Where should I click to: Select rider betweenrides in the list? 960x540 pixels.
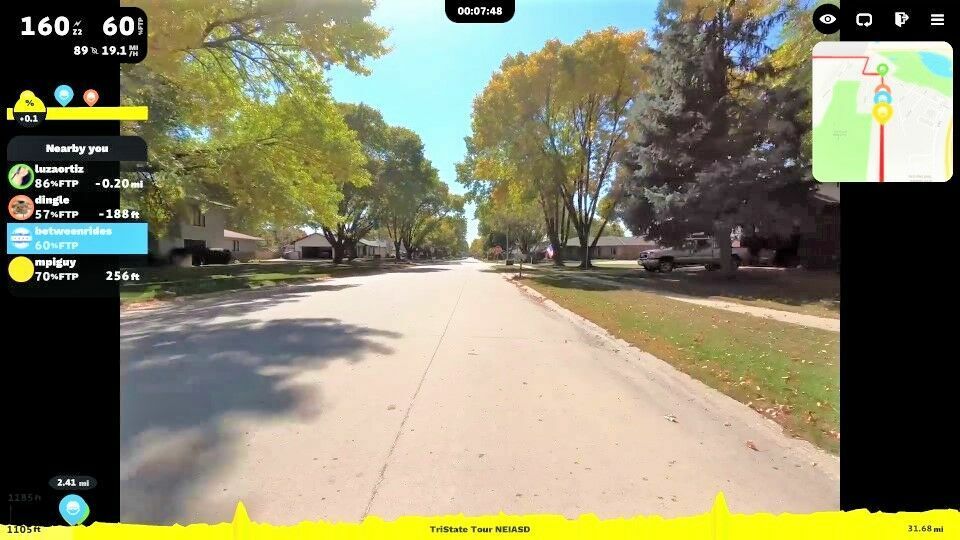77,238
